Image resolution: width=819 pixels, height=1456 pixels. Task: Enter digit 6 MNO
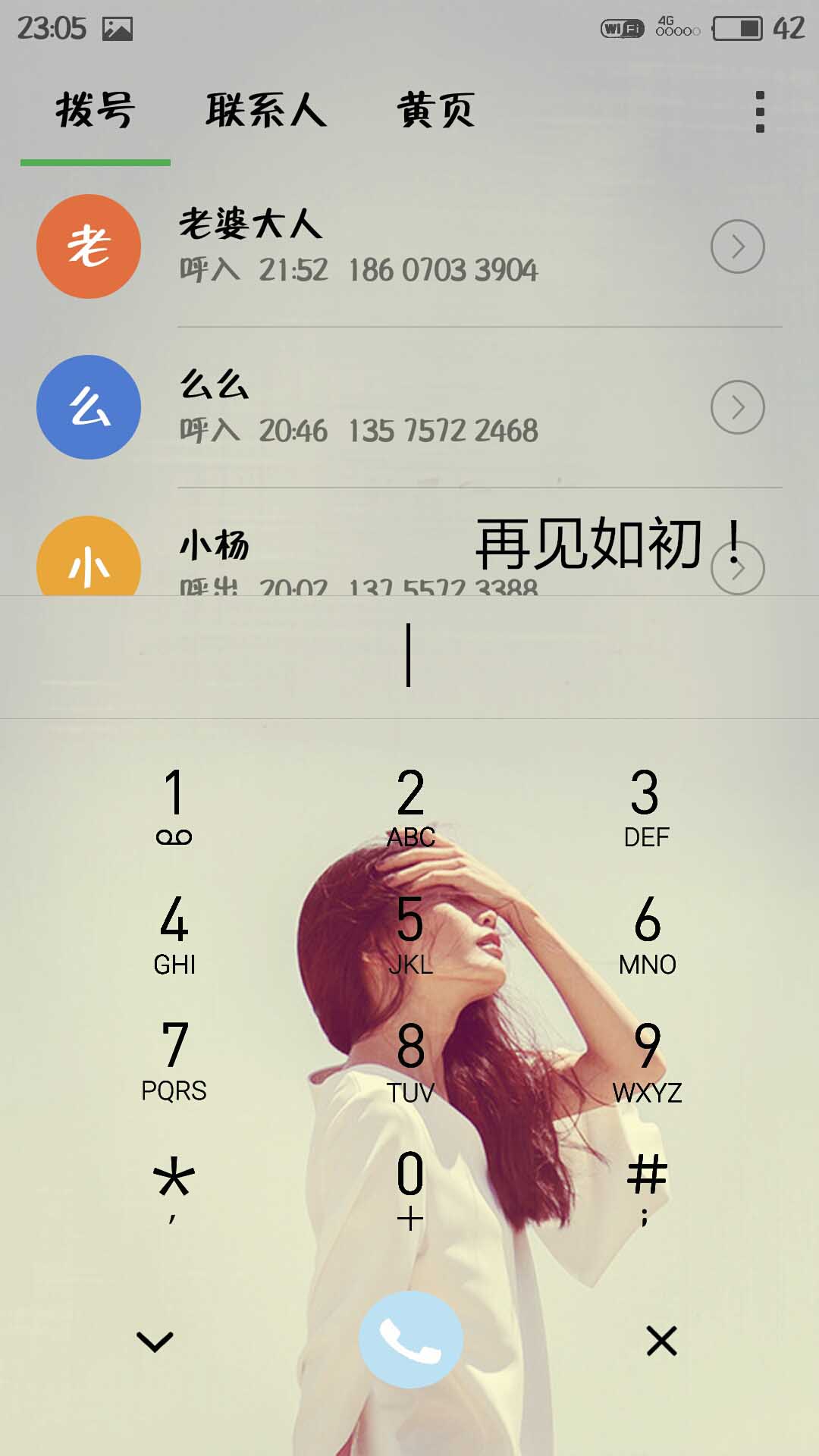pyautogui.click(x=646, y=933)
